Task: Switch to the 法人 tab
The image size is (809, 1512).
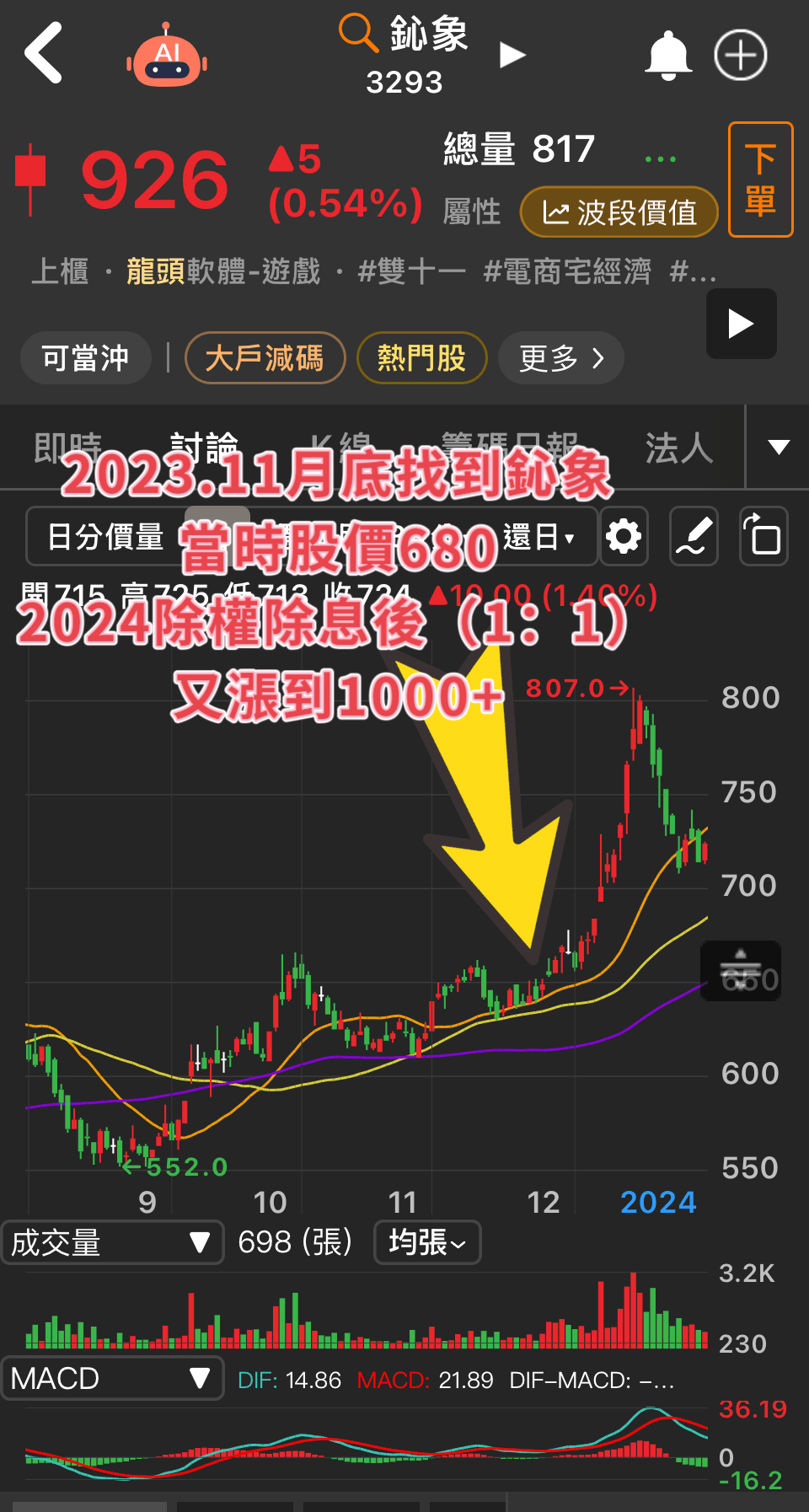Action: coord(678,448)
